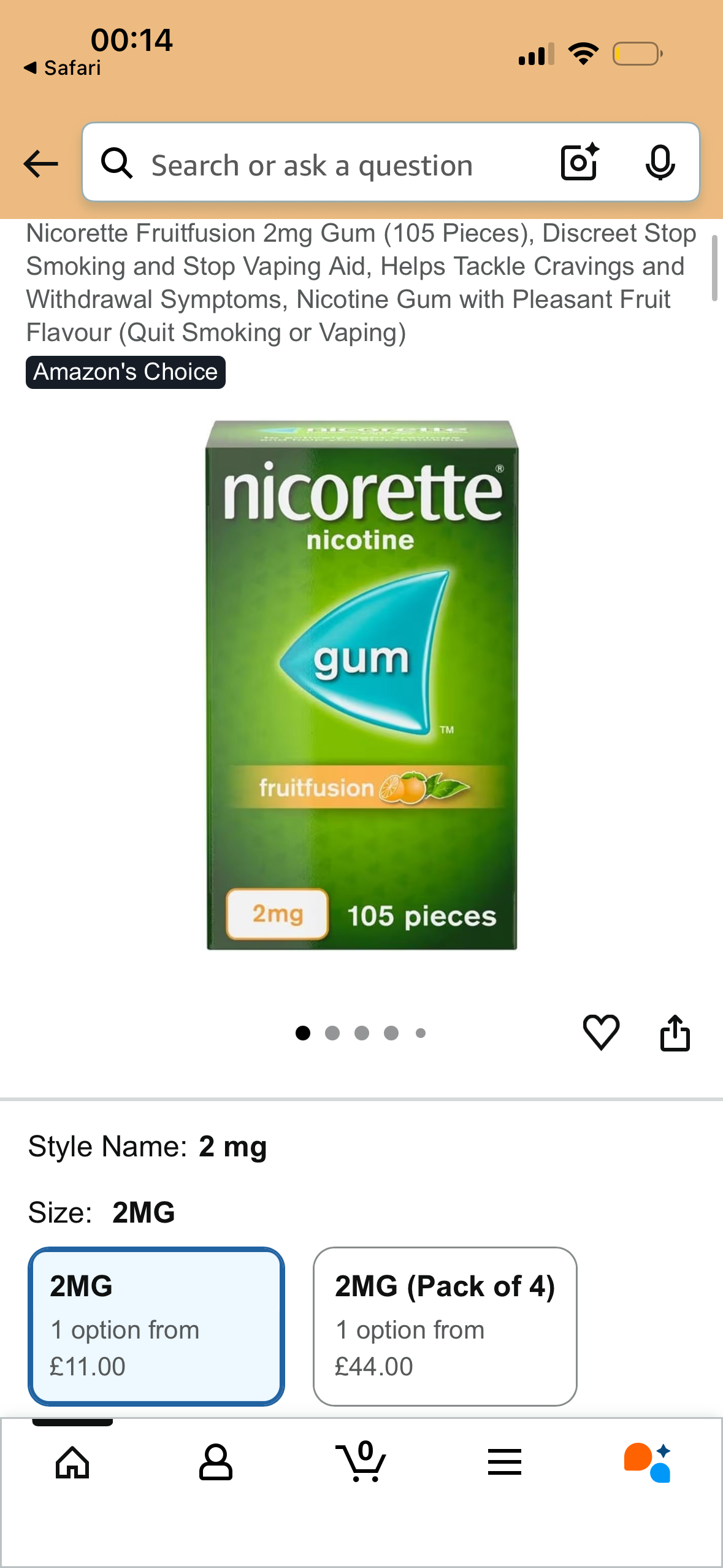The height and width of the screenshot is (1568, 723).
Task: Share this product
Action: (x=675, y=1033)
